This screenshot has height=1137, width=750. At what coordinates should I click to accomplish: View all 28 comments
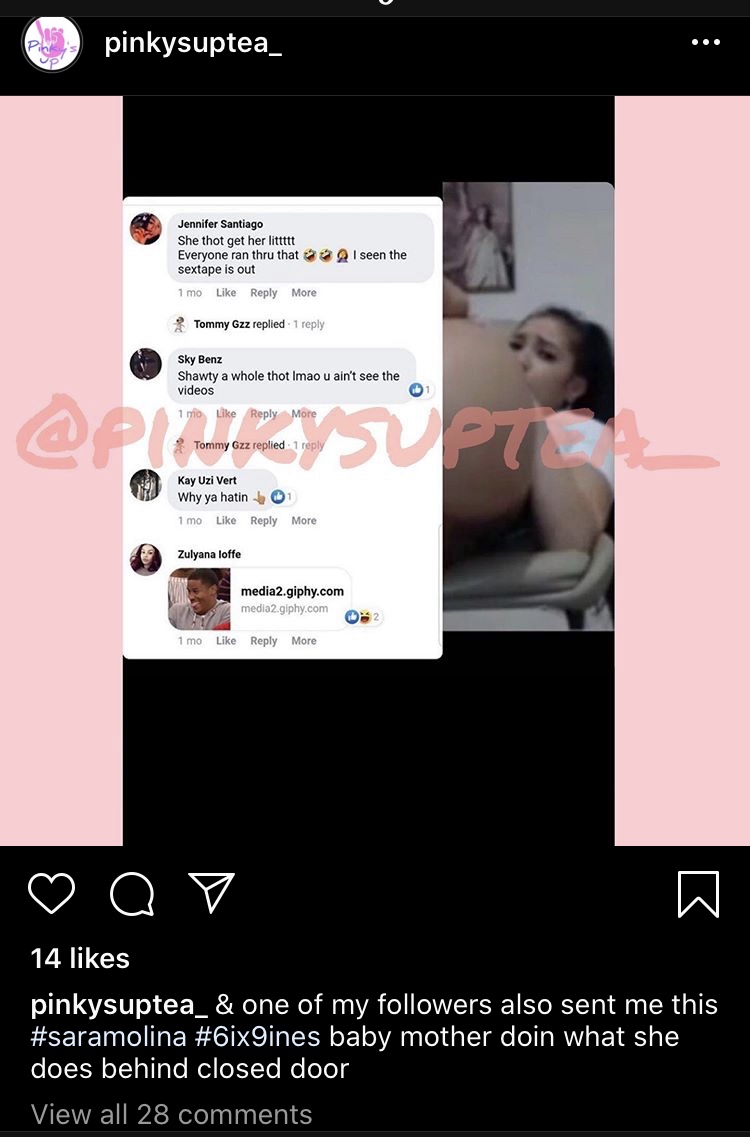[x=171, y=1114]
